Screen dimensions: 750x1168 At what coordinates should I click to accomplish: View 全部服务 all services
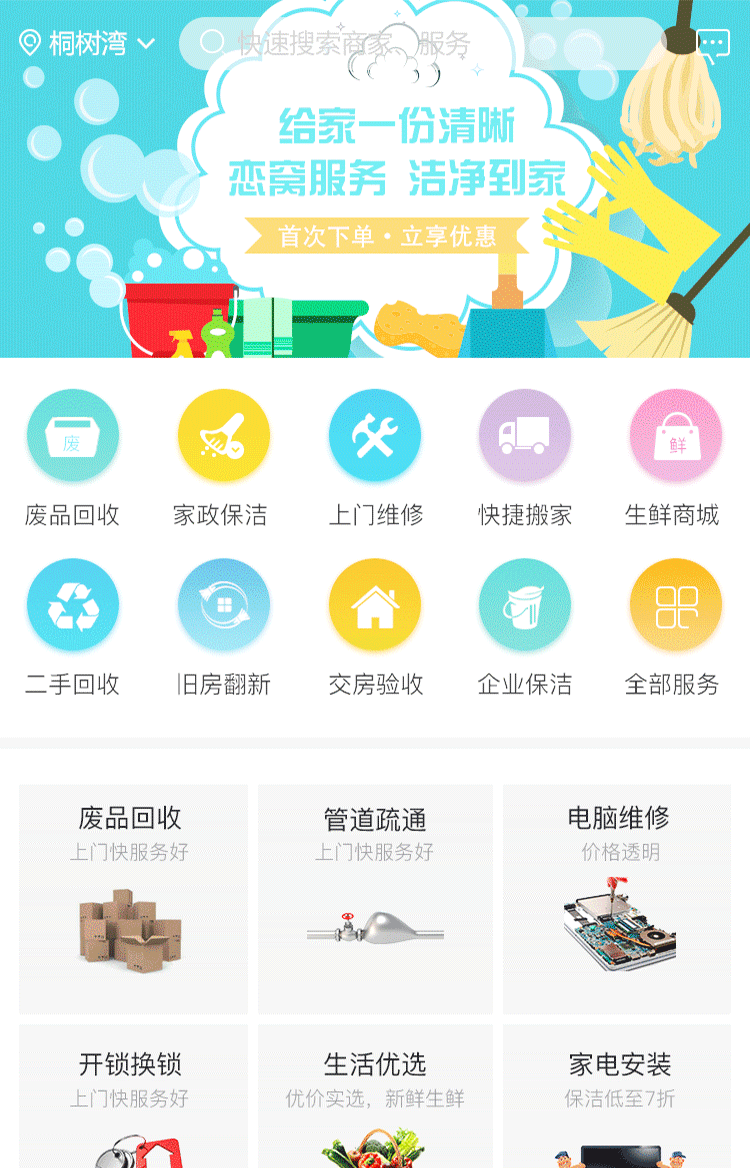point(675,606)
